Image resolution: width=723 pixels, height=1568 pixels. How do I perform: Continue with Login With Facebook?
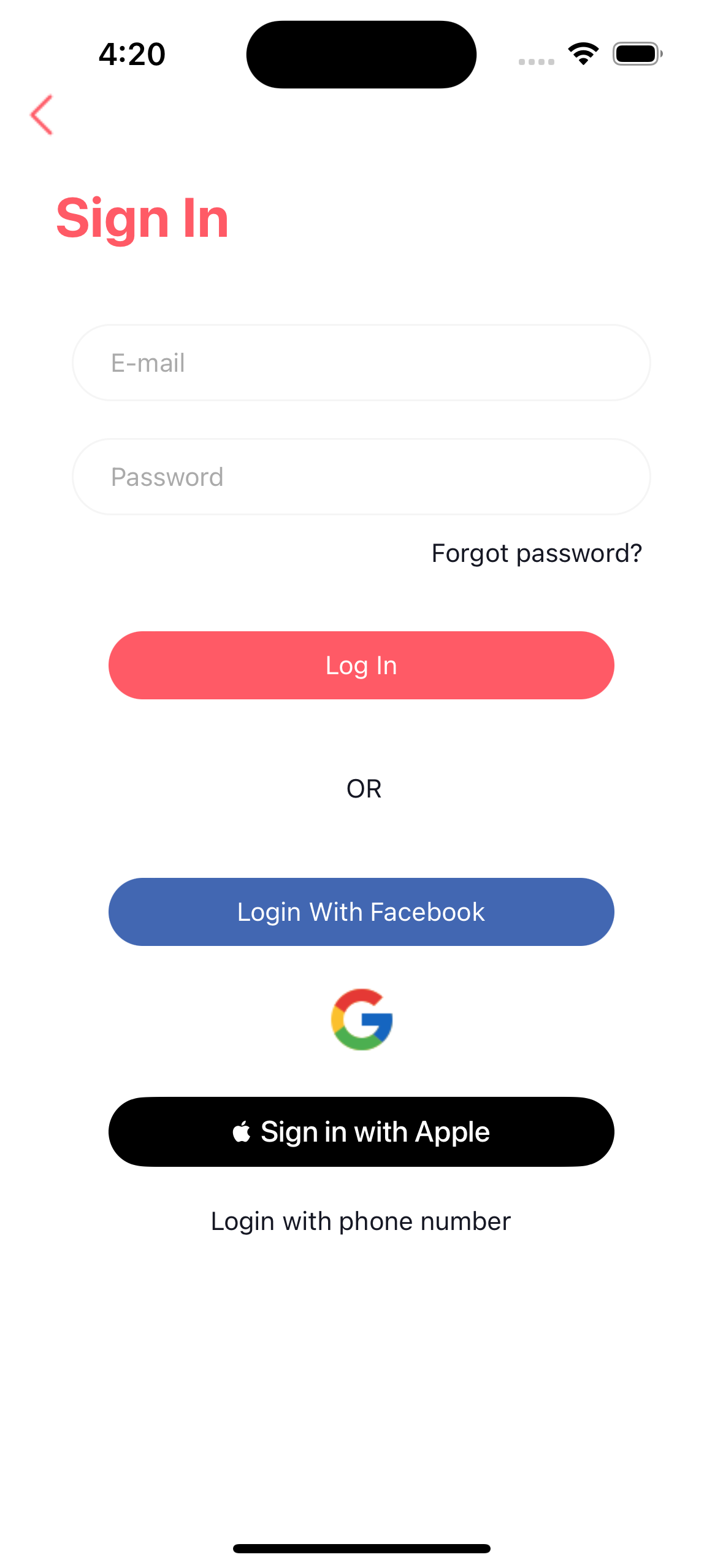pos(361,912)
